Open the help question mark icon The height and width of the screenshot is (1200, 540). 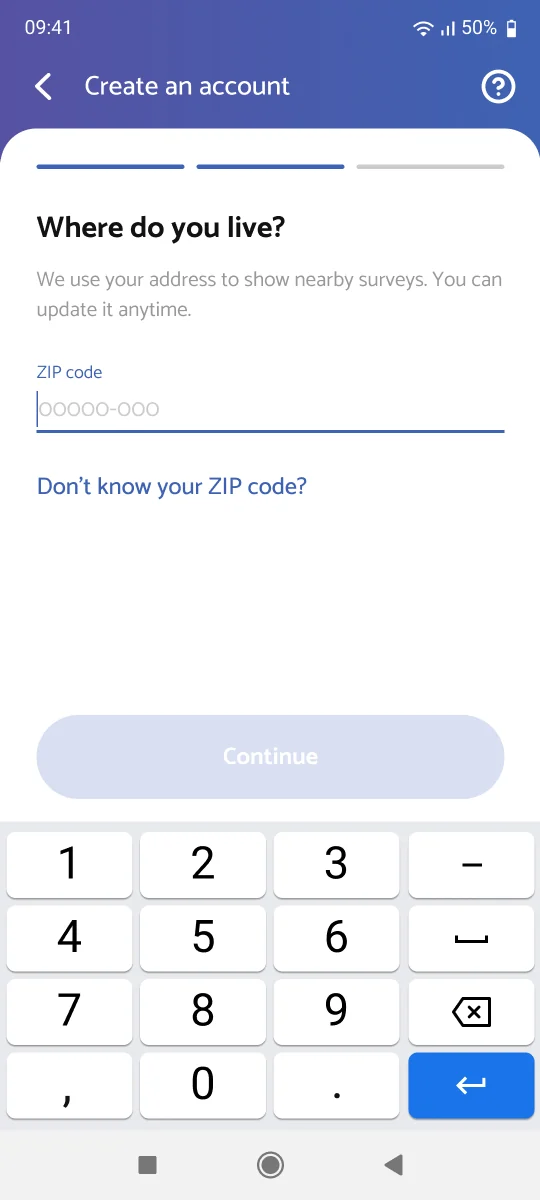498,87
